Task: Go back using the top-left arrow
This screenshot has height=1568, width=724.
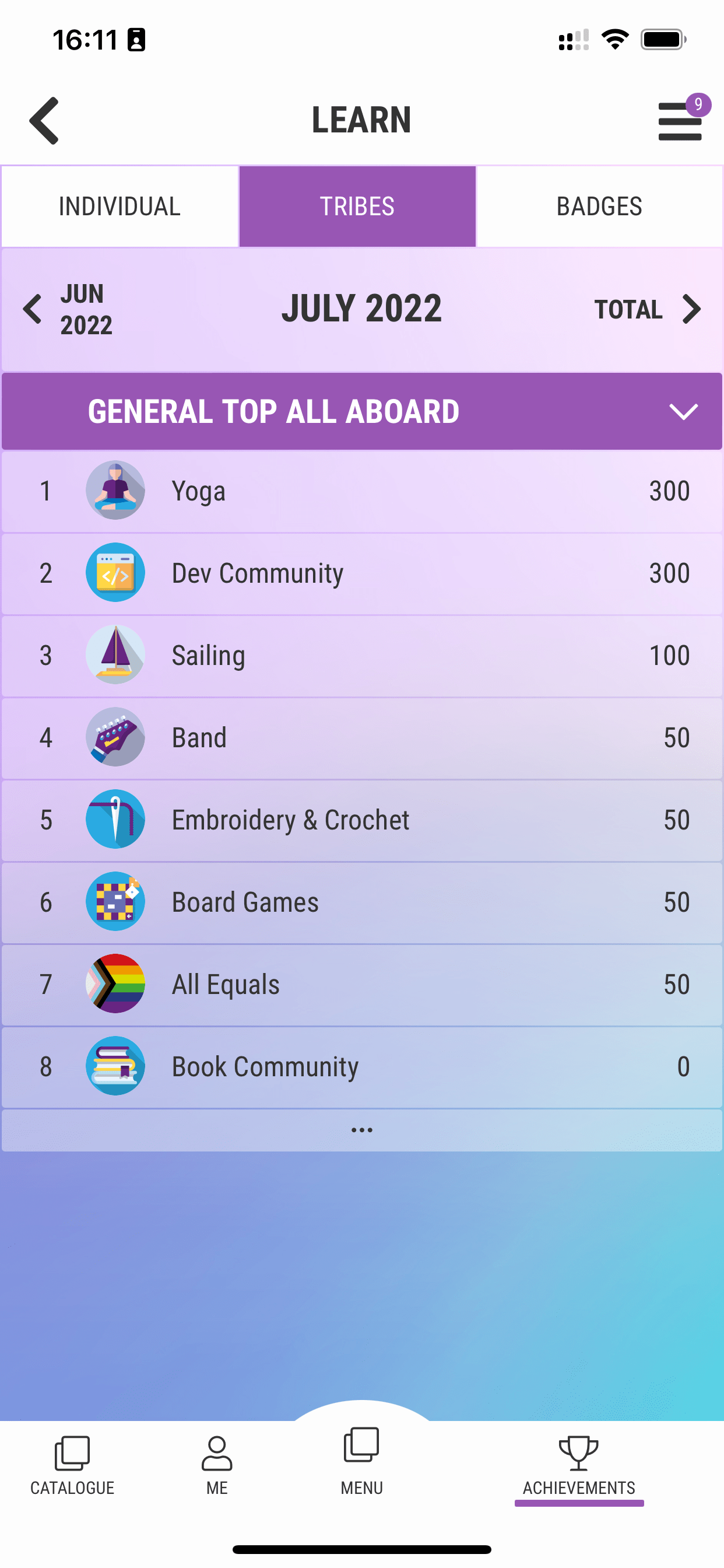Action: (44, 121)
